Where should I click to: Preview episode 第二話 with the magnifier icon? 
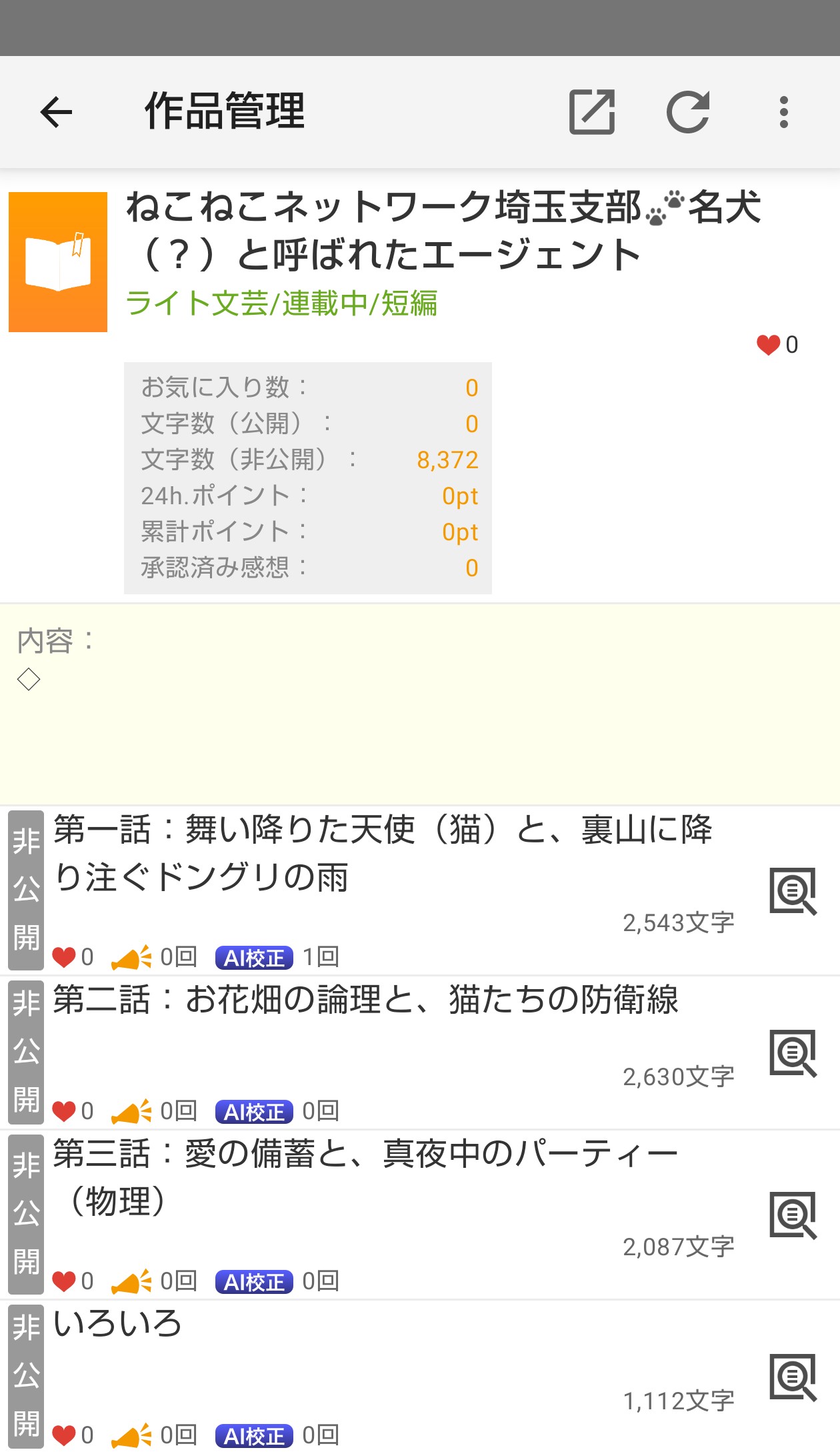click(x=793, y=1053)
